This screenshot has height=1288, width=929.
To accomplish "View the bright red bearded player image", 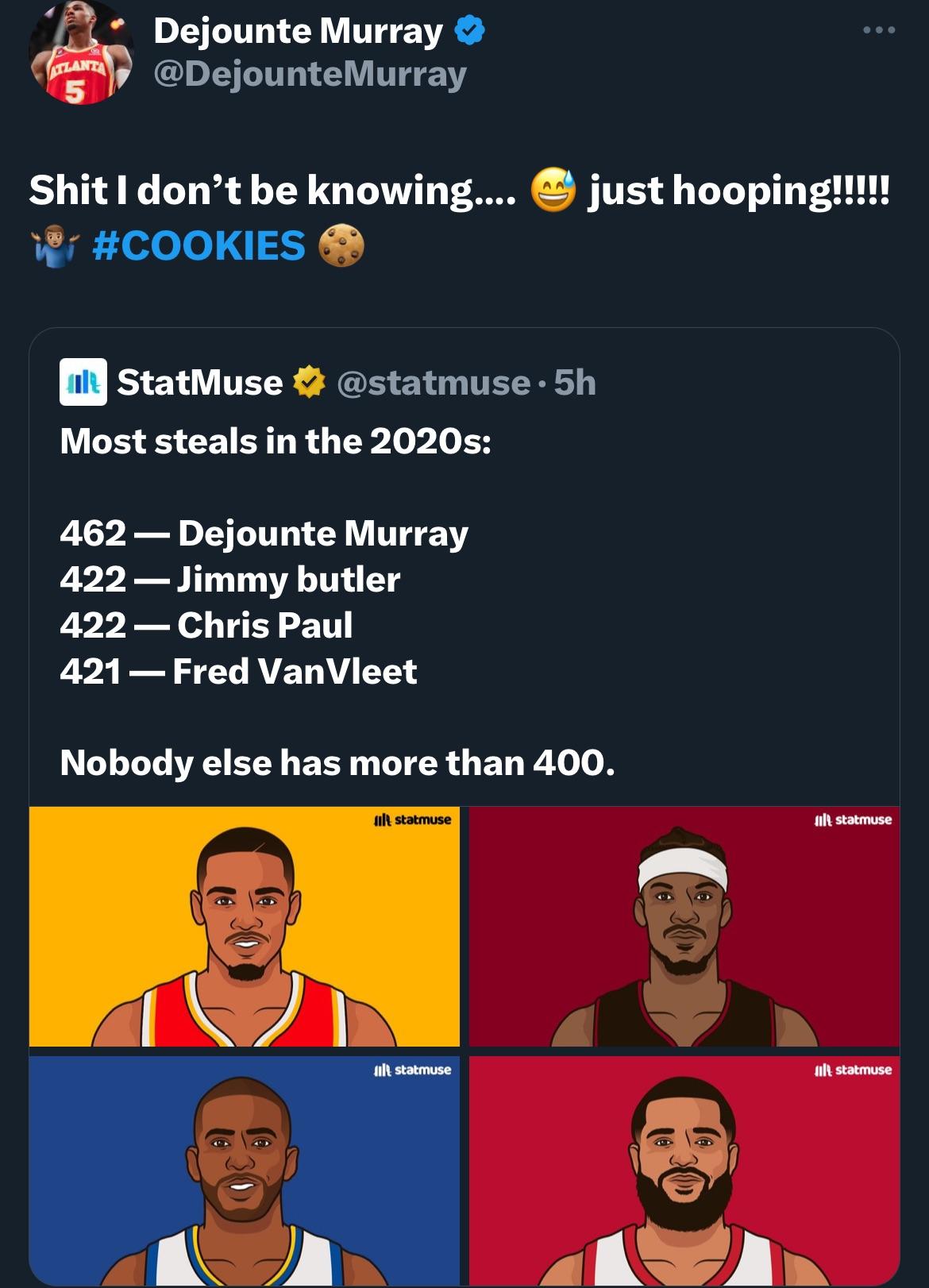I will coord(684,1169).
